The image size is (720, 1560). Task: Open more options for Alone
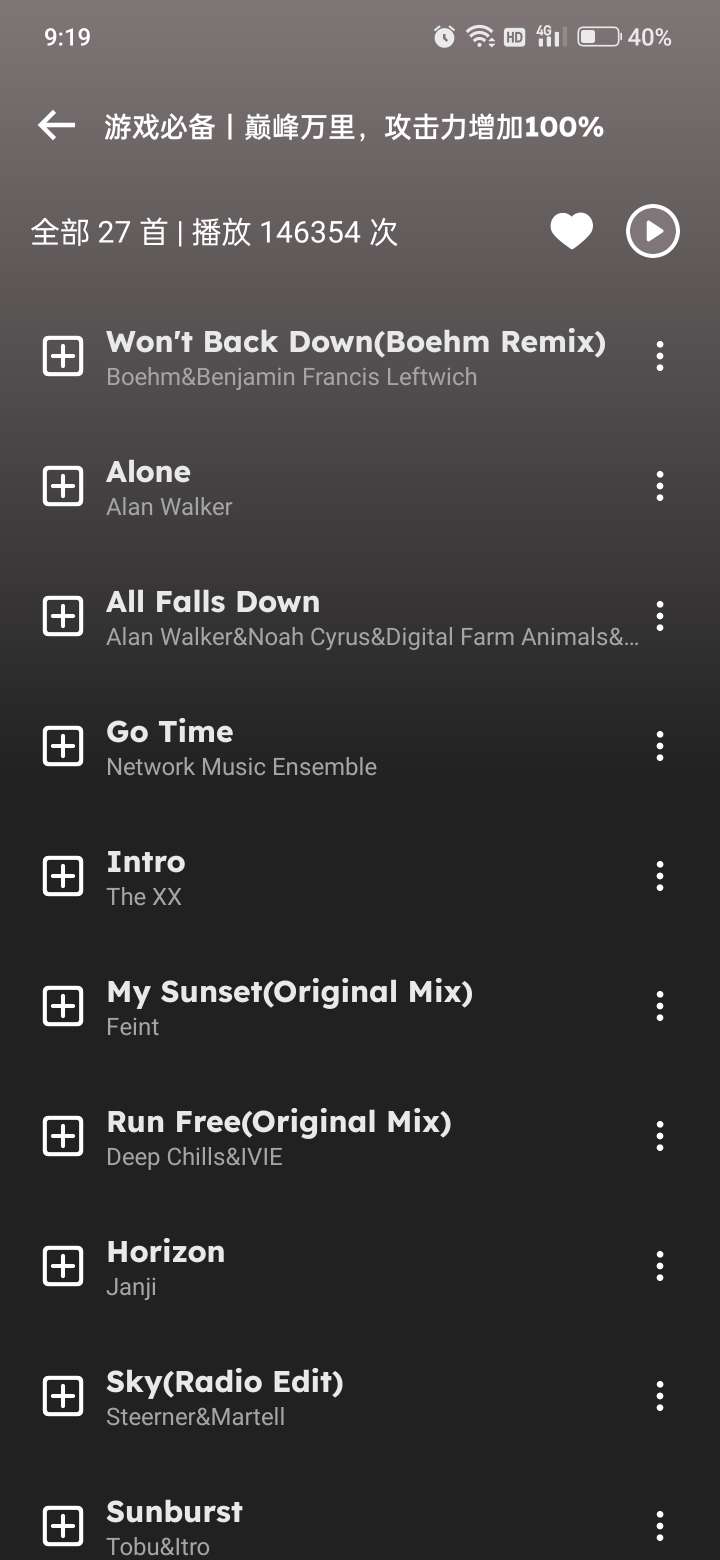pyautogui.click(x=659, y=487)
